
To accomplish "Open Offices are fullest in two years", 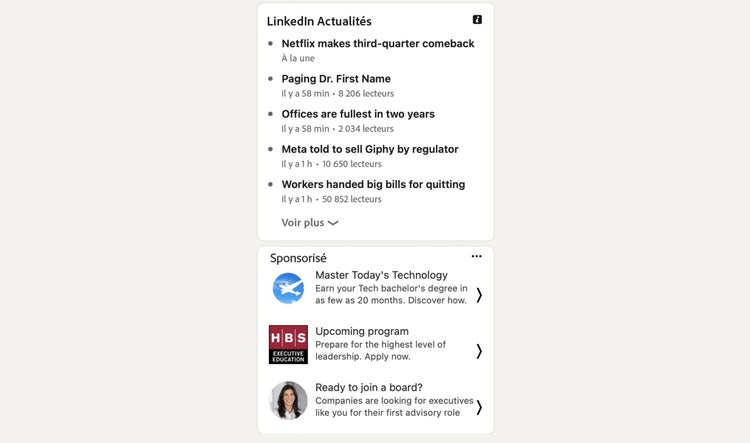I will (x=357, y=114).
